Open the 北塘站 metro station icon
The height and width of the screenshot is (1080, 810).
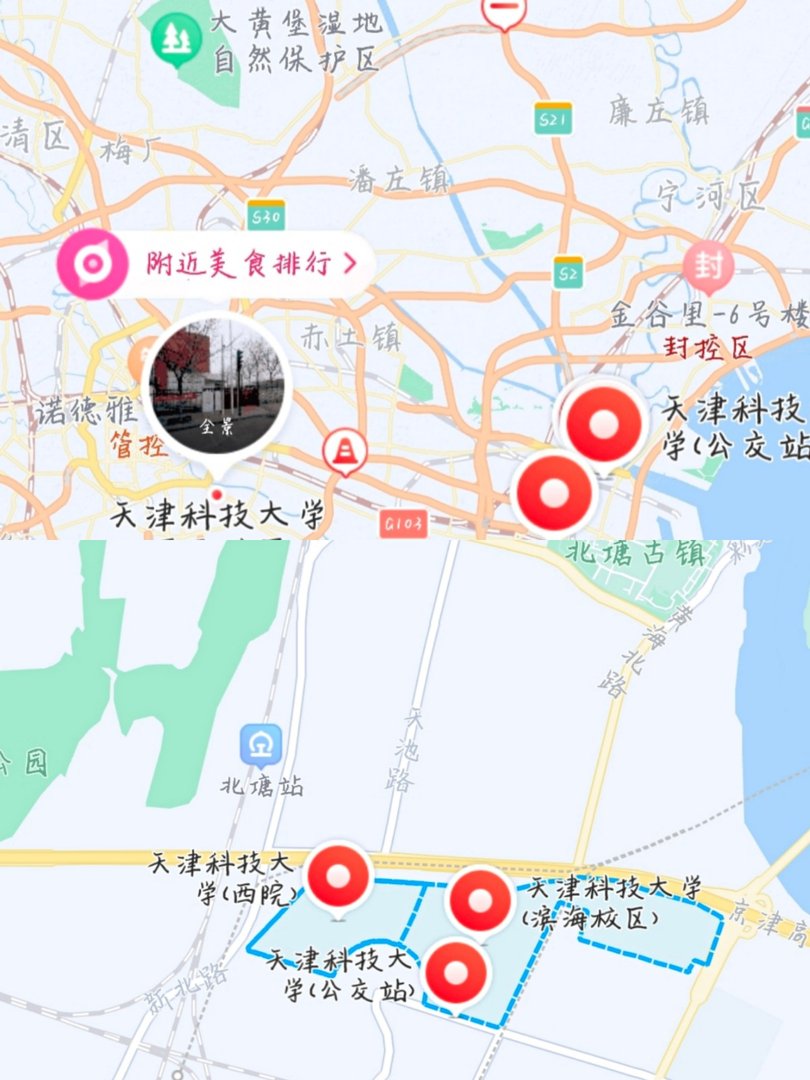[262, 742]
